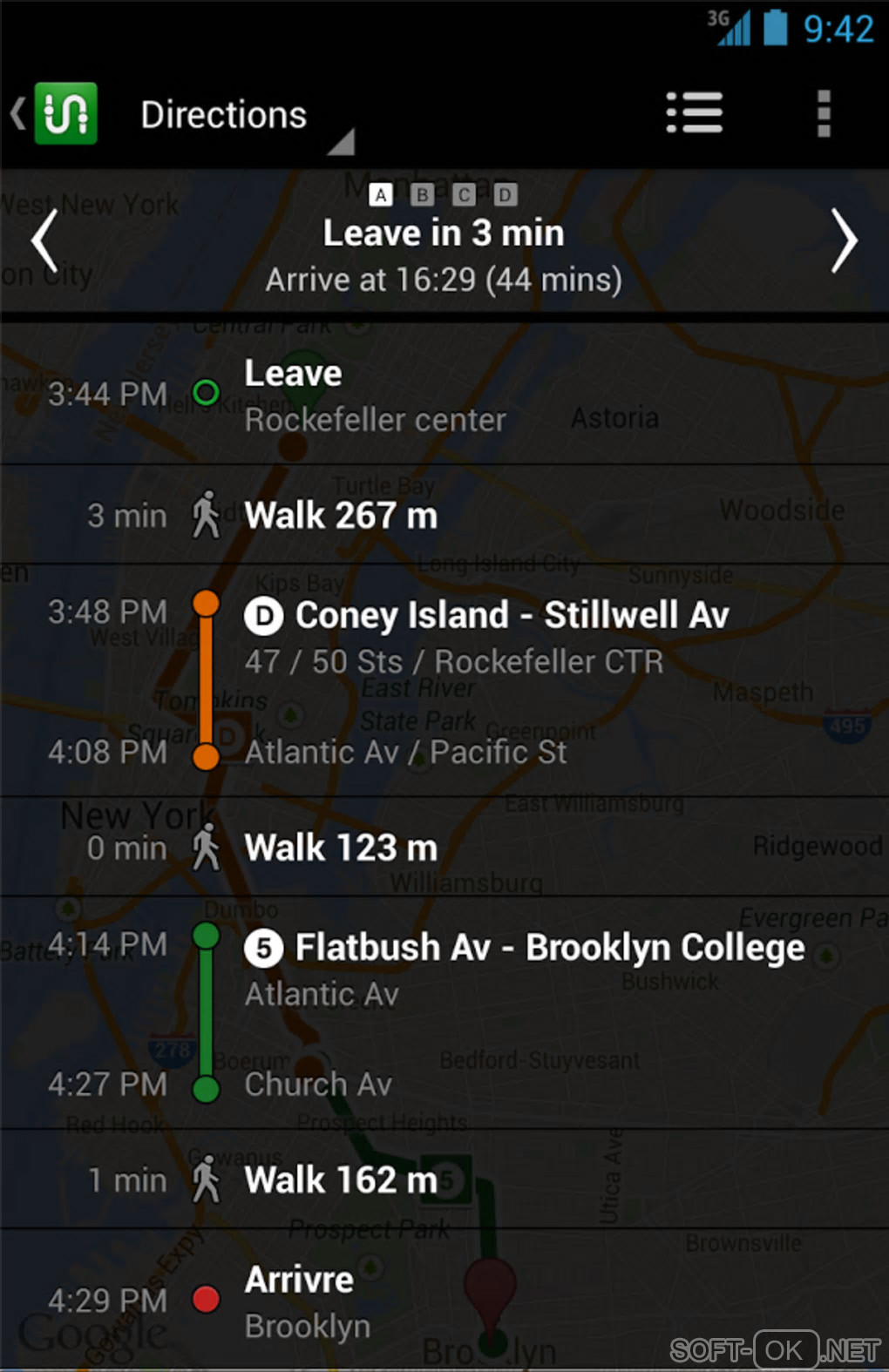The image size is (889, 1372).
Task: Open the 5 Flatbush Av train step
Action: (444, 1013)
